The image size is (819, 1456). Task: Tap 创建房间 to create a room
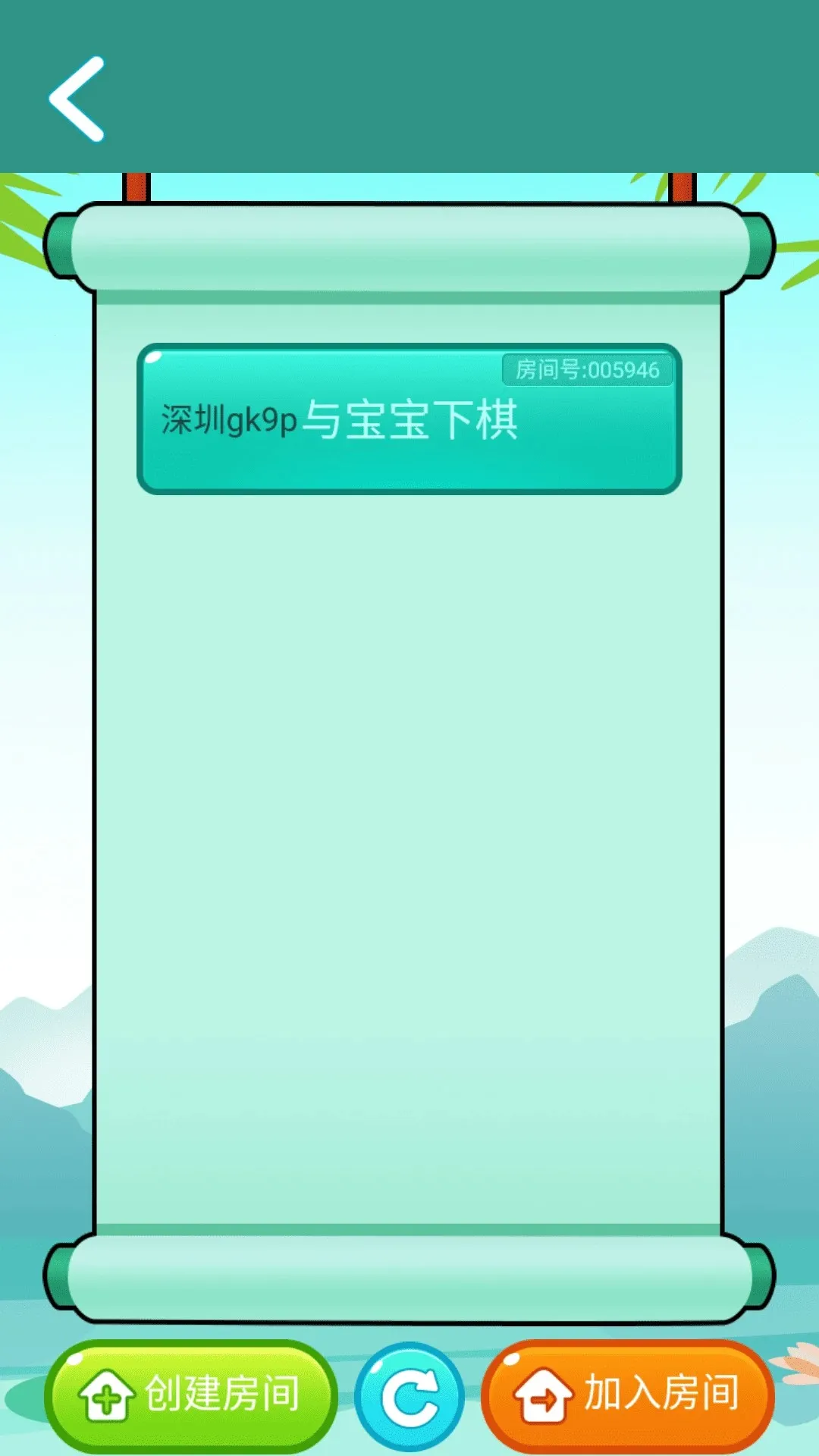point(190,1394)
